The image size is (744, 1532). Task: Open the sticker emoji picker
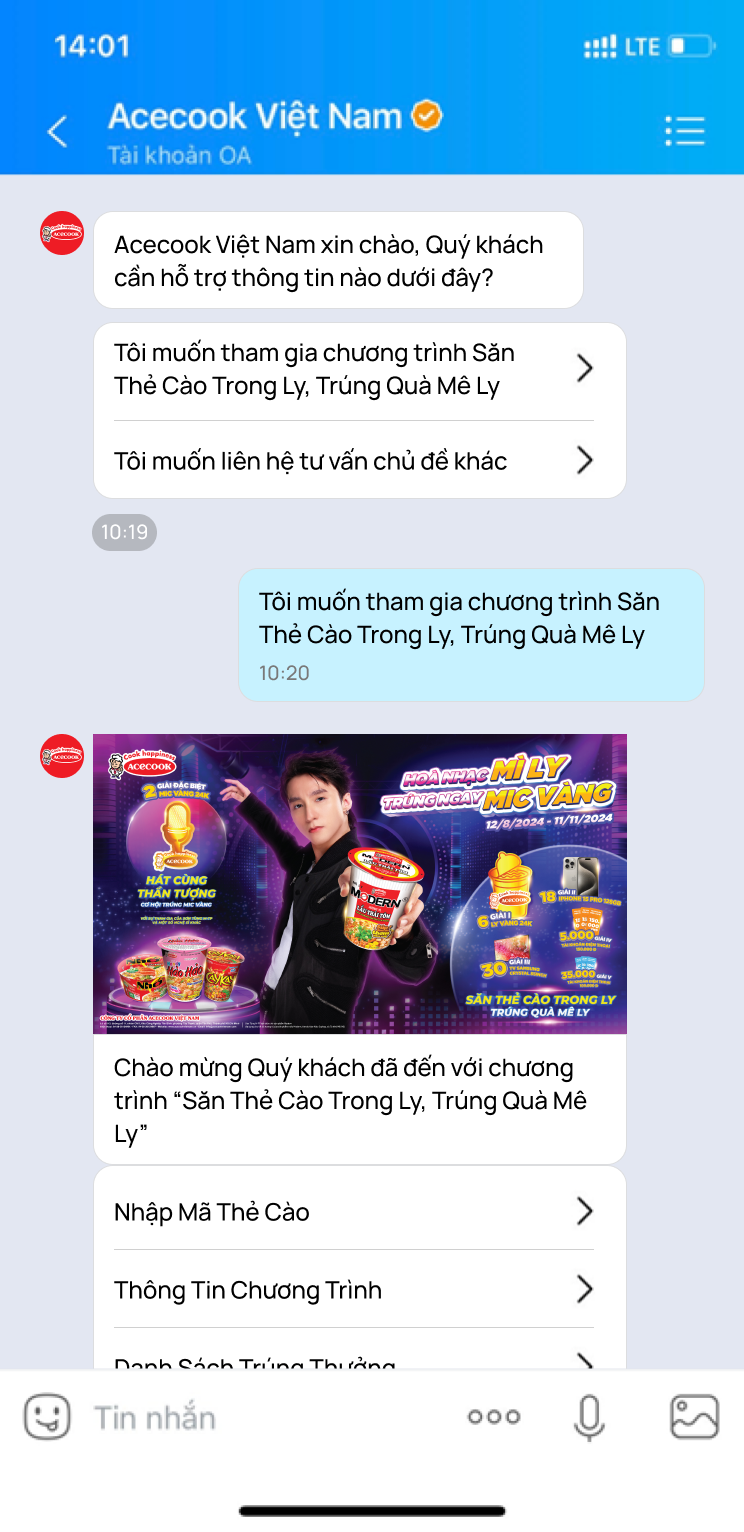[47, 1417]
